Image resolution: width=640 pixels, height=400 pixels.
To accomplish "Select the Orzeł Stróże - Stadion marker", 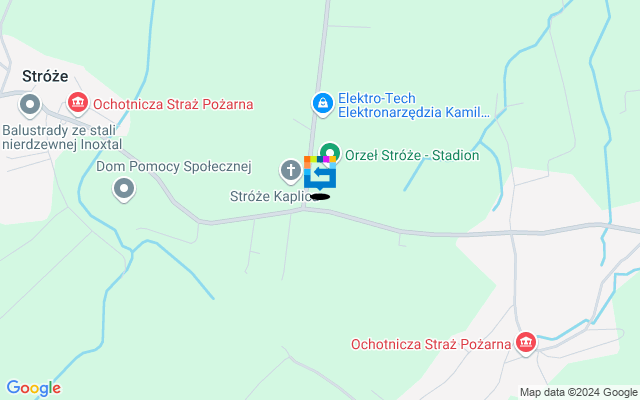I will pos(329,155).
